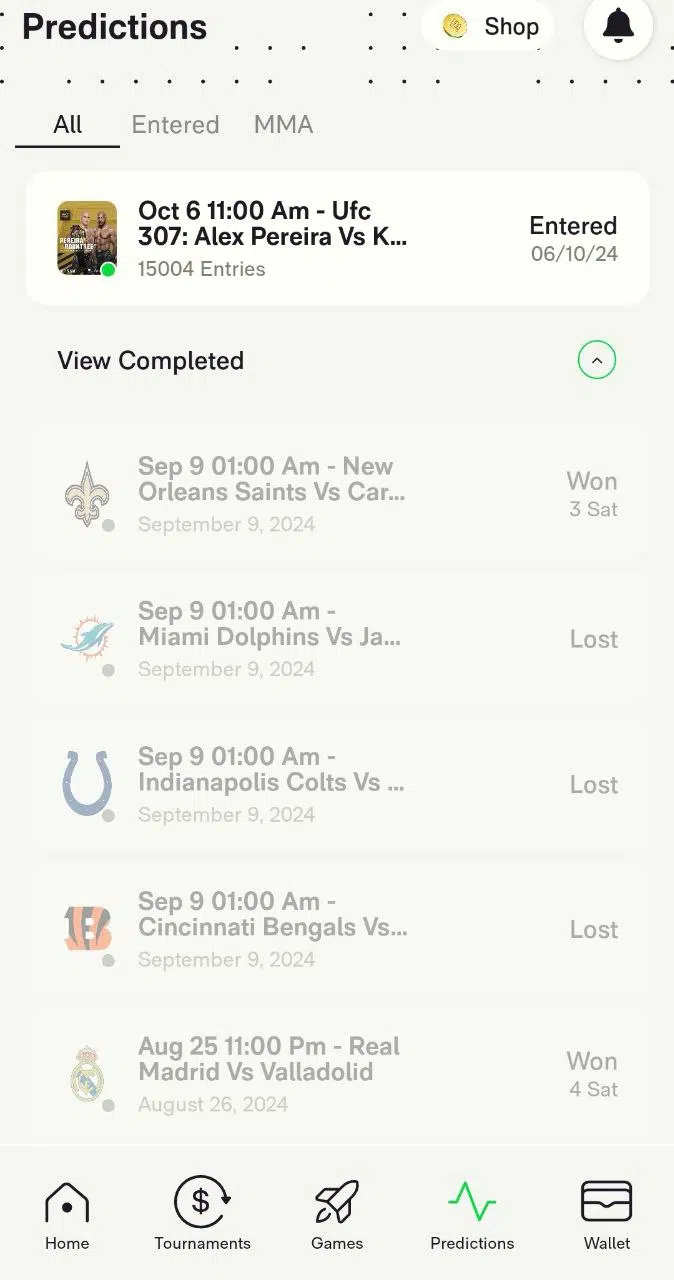Switch to the Entered tab

(175, 125)
